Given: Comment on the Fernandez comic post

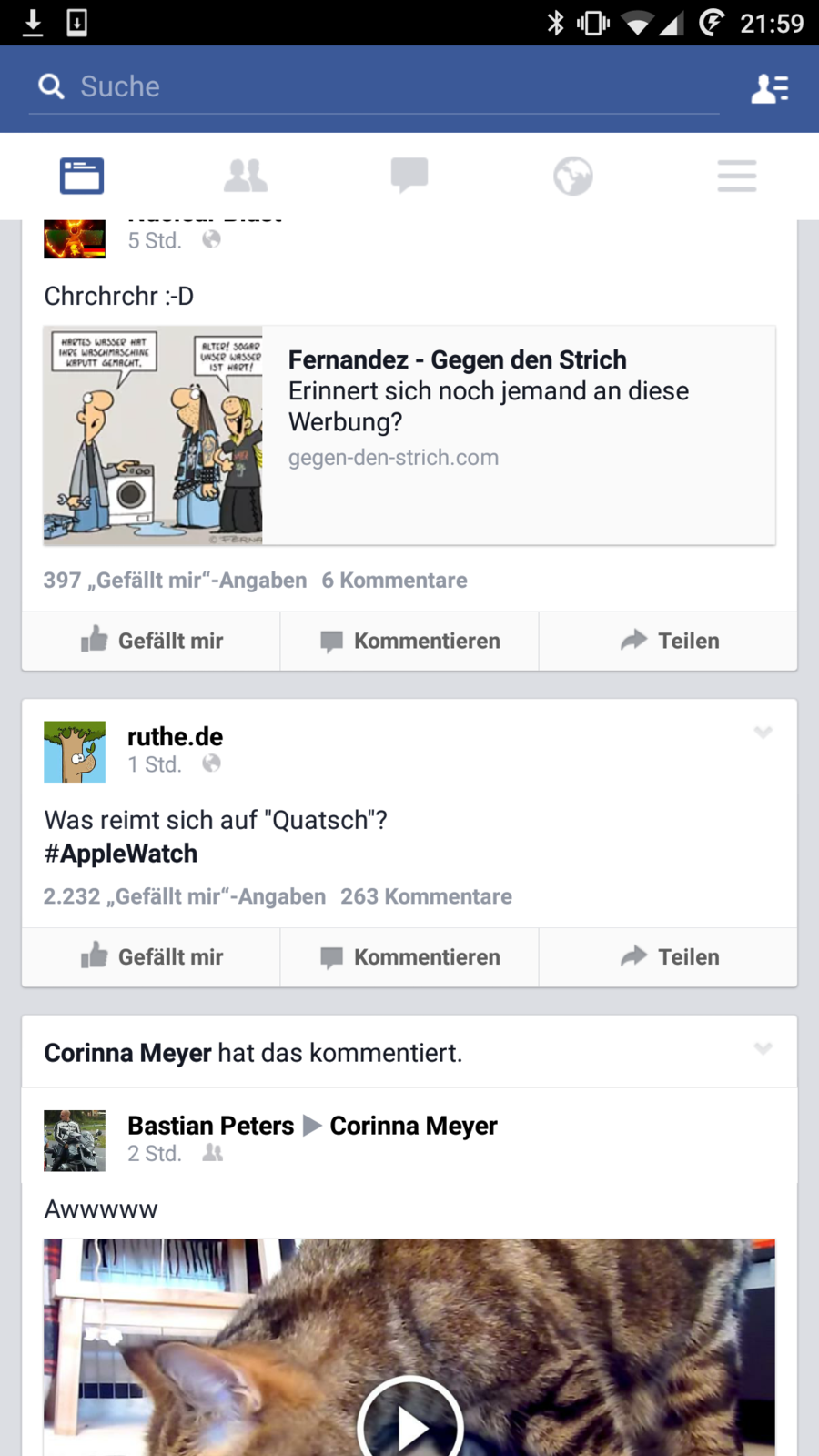Looking at the screenshot, I should click(x=409, y=641).
